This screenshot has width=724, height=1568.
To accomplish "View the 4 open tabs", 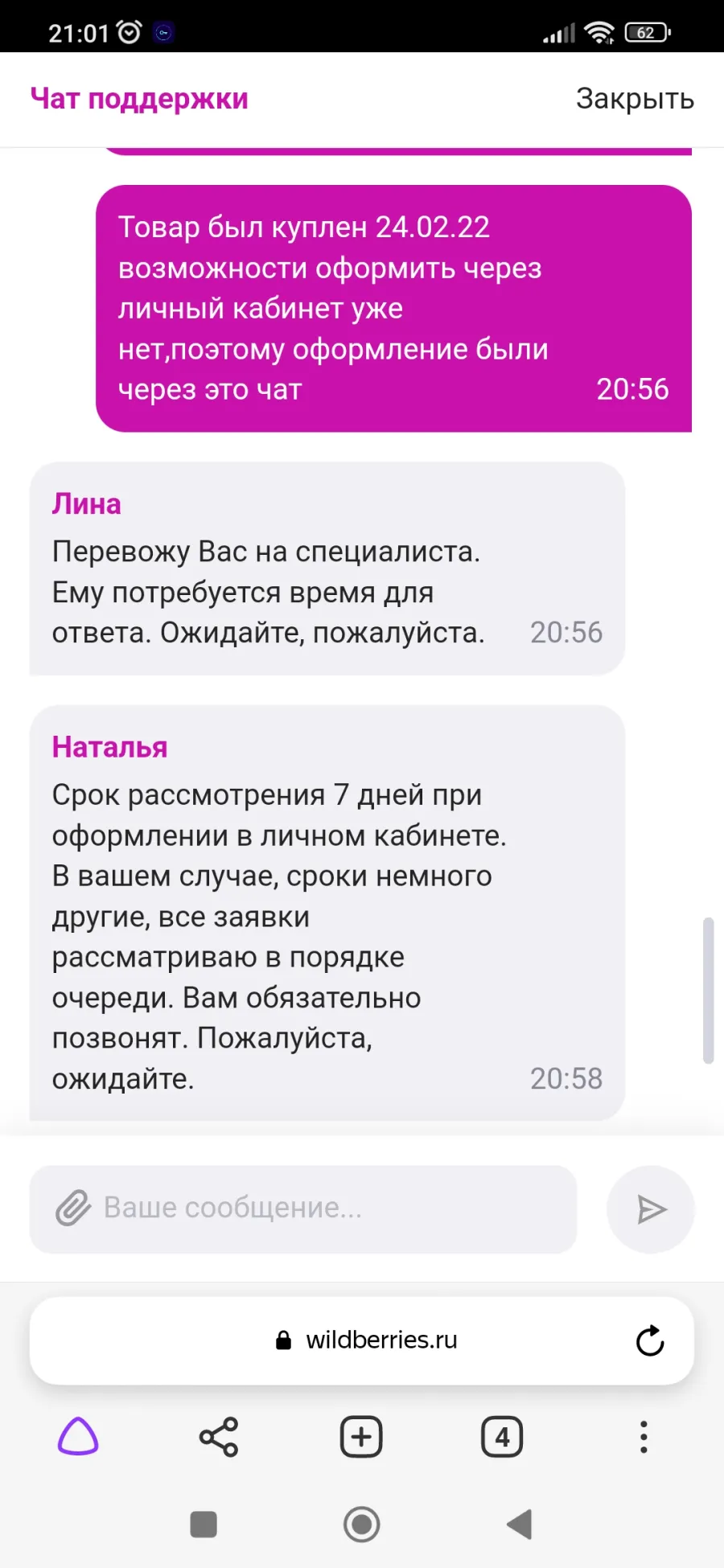I will click(x=502, y=1437).
